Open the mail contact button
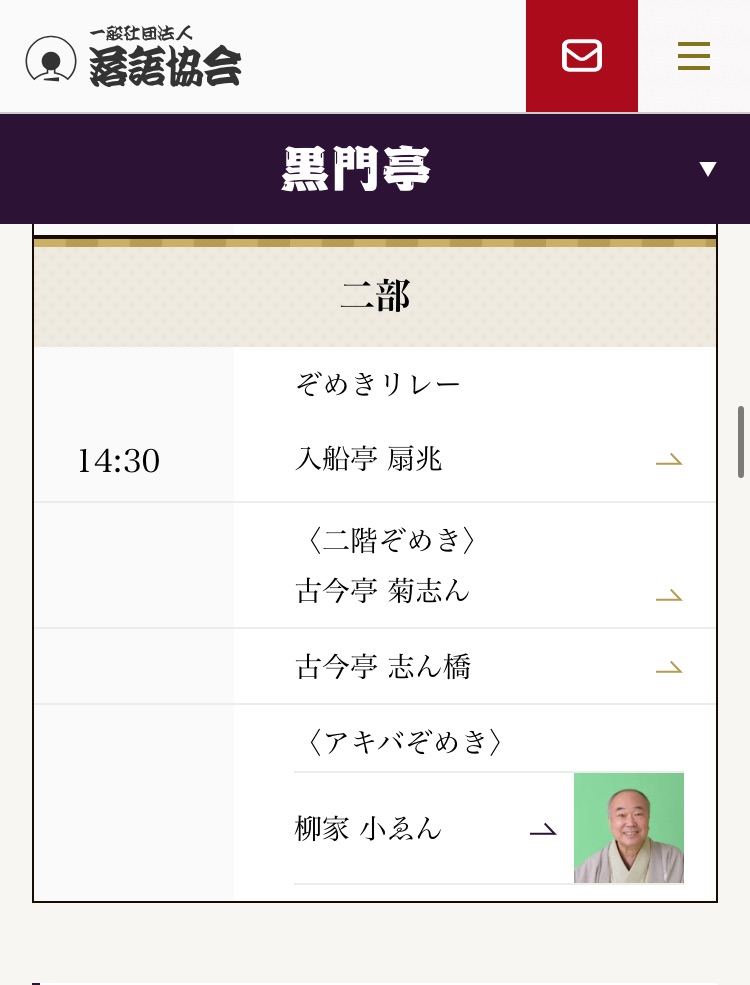 point(581,56)
